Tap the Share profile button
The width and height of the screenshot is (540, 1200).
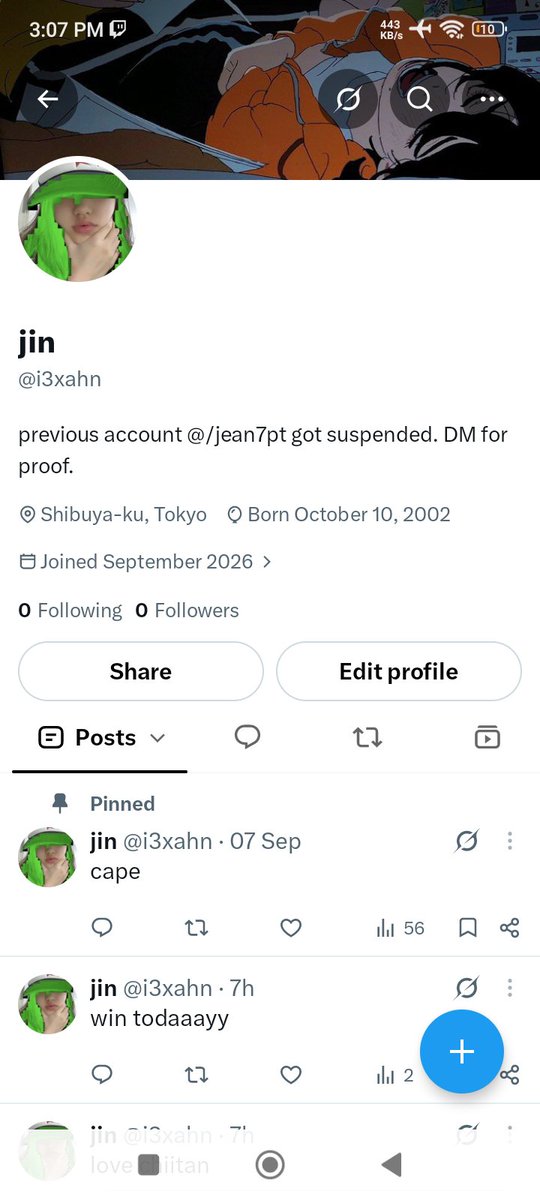click(x=141, y=671)
